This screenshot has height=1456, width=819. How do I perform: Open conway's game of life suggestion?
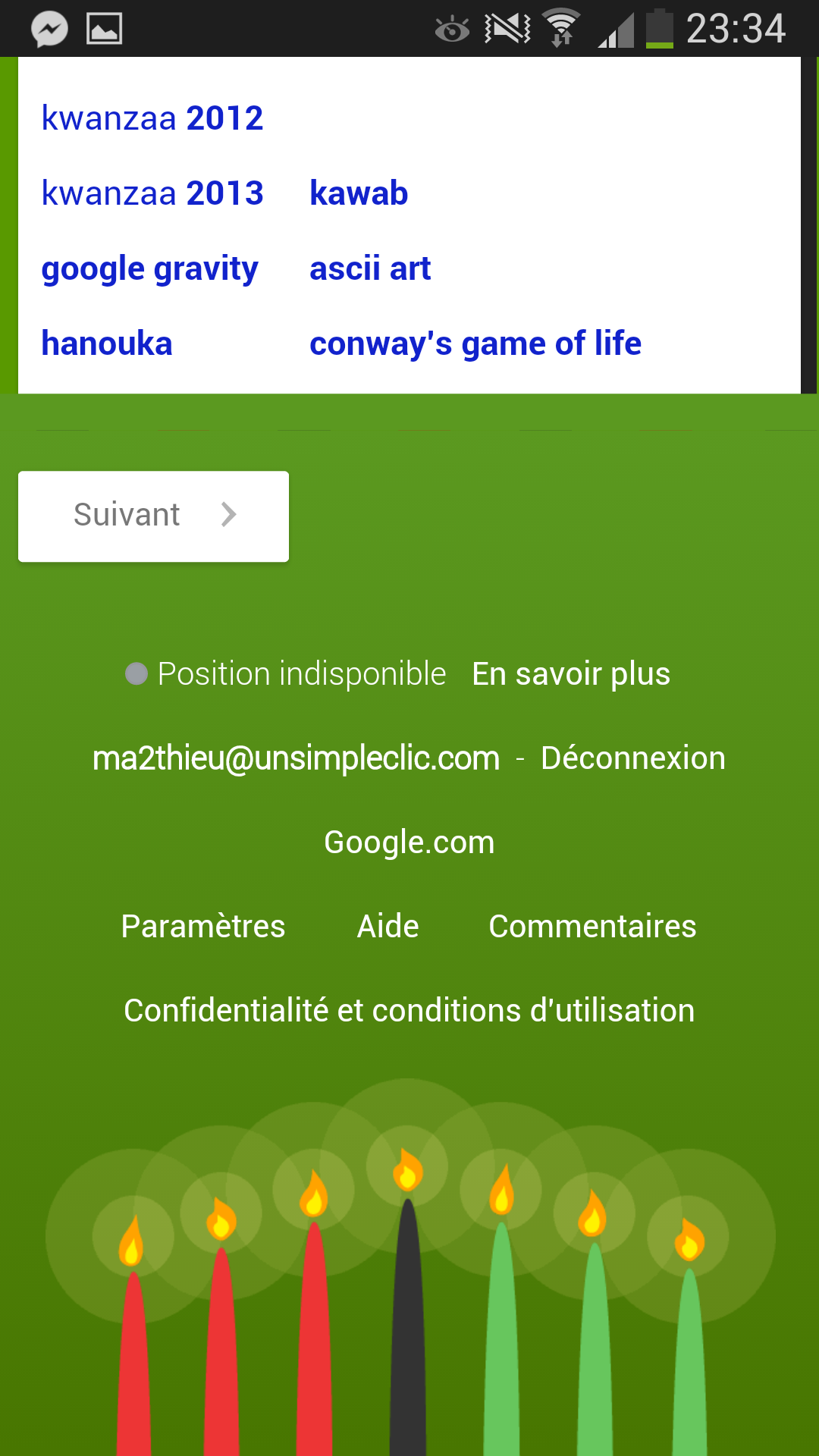(x=475, y=344)
